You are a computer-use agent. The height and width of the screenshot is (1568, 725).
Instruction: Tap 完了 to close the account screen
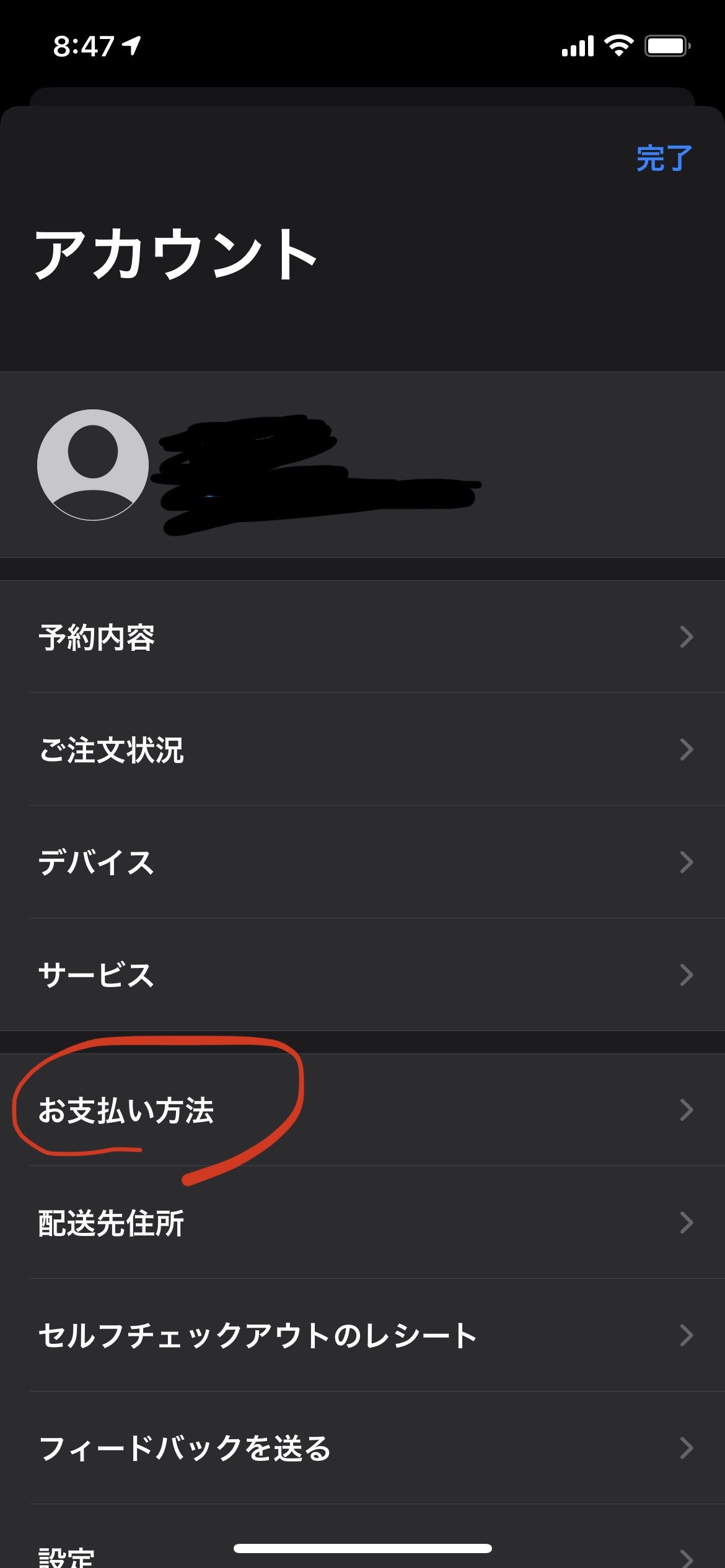[664, 159]
